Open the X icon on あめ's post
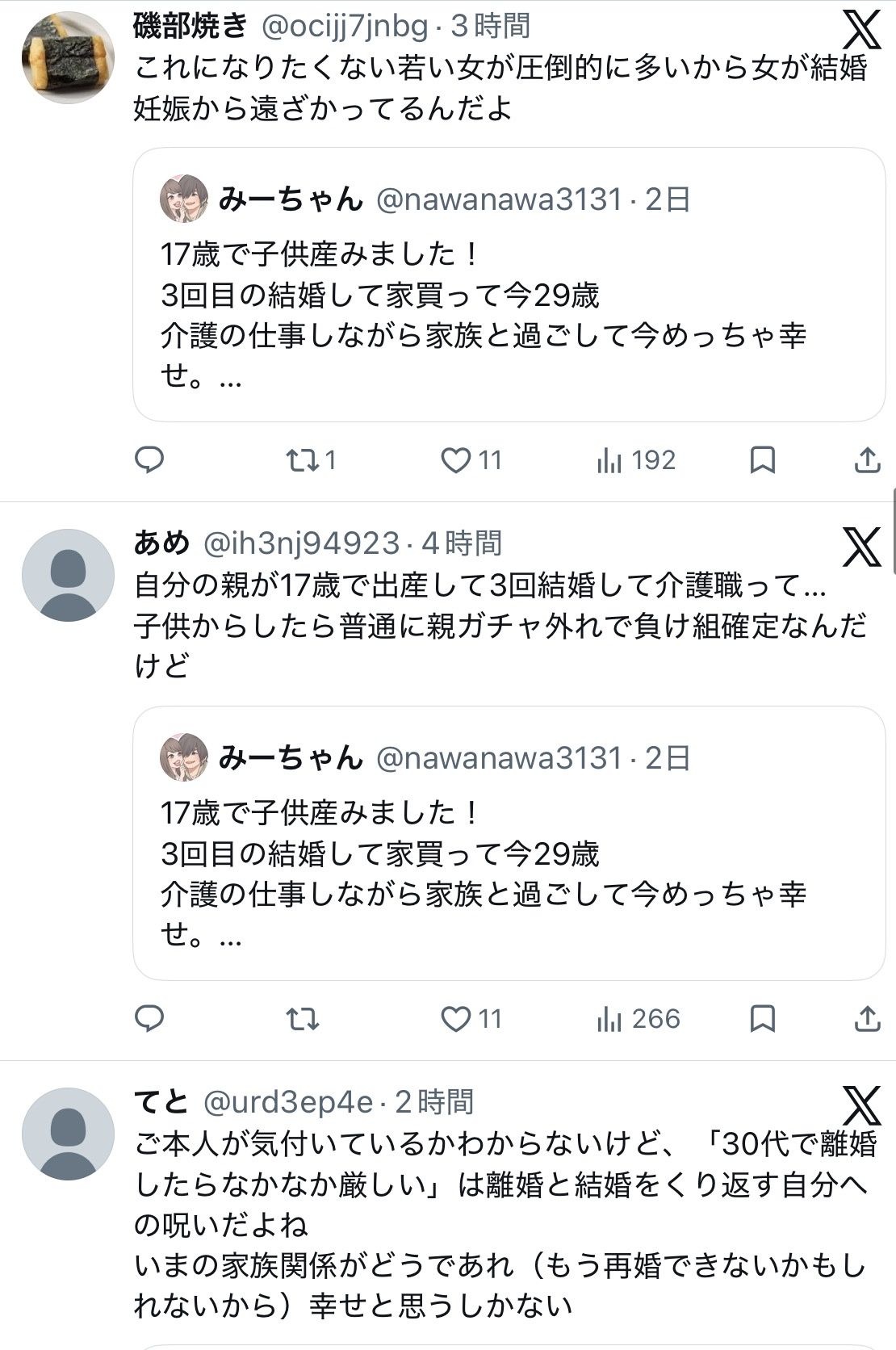896x1350 pixels. point(862,547)
